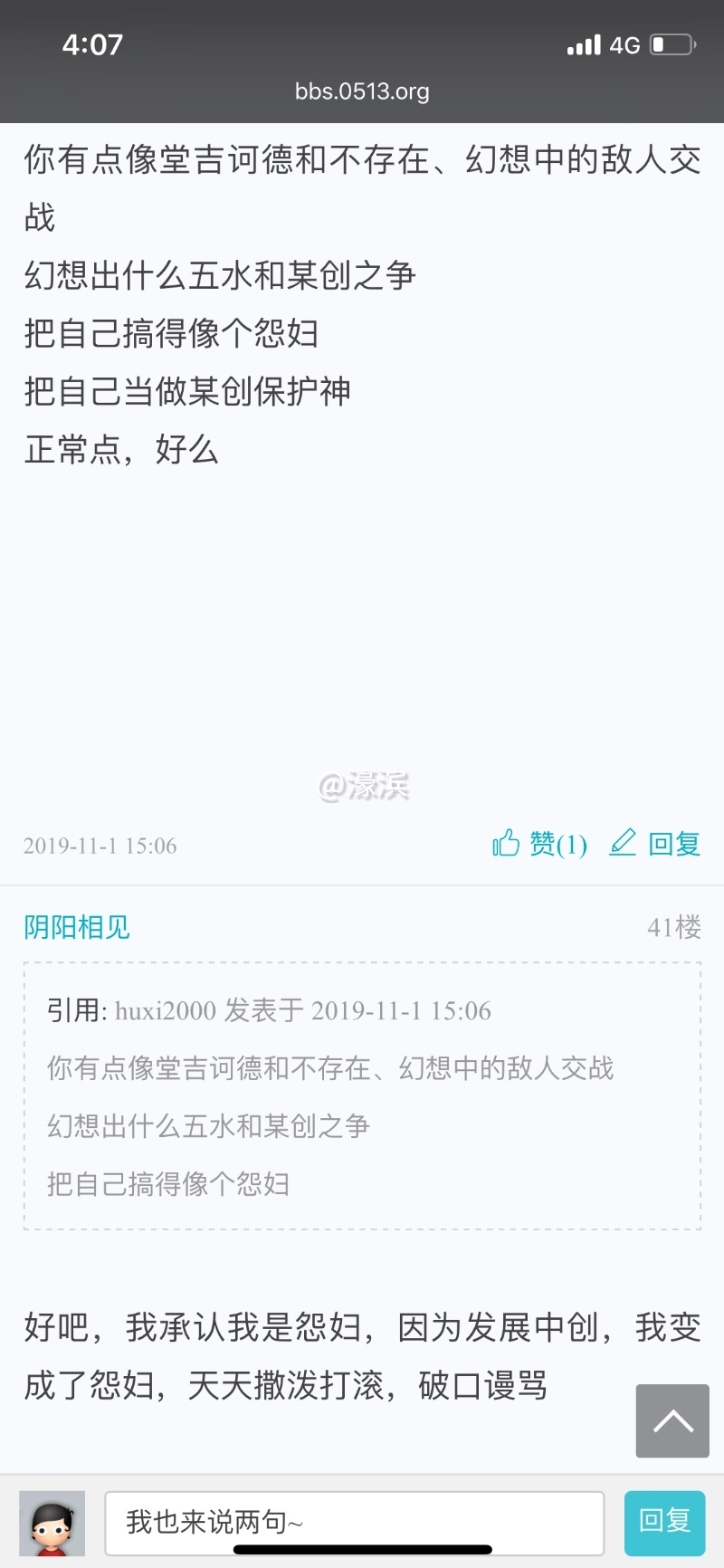724x1568 pixels.
Task: Tap the @濠滨 watermark image
Action: click(x=364, y=786)
